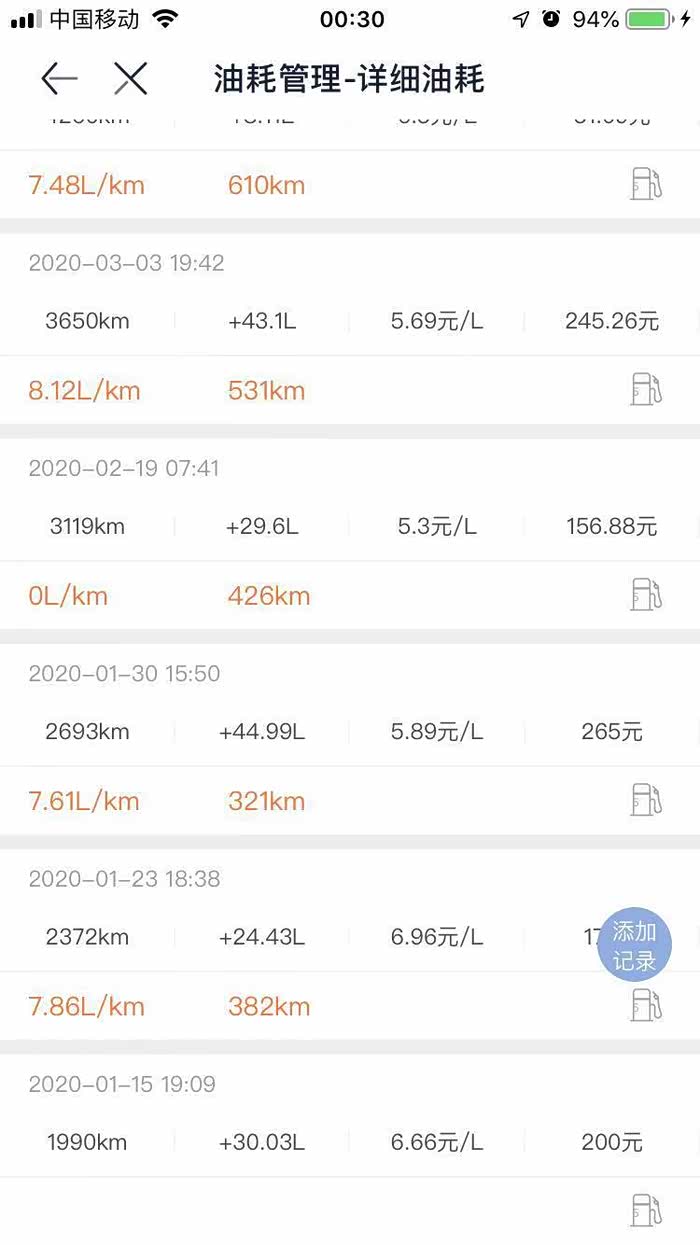This screenshot has width=700, height=1245.
Task: Tap the fuel pump icon beside 7.48L/km
Action: 646,184
